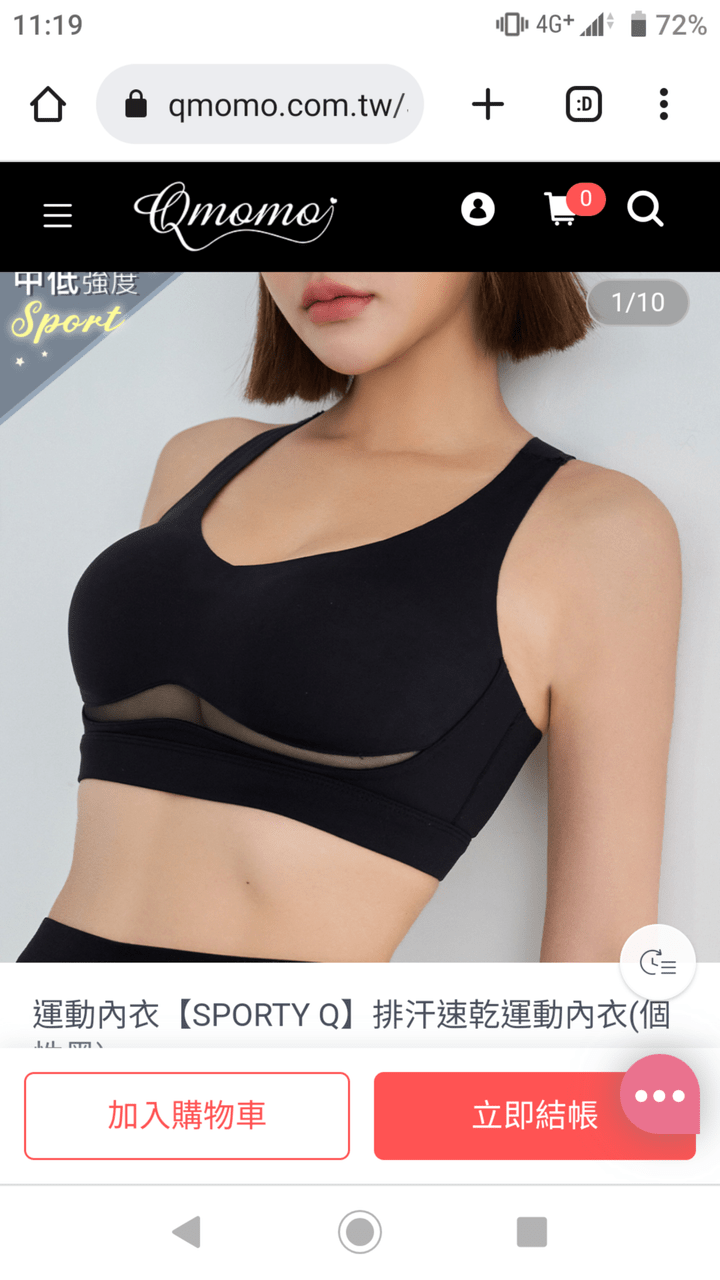View the shopping cart
Image resolution: width=720 pixels, height=1280 pixels.
coord(562,209)
